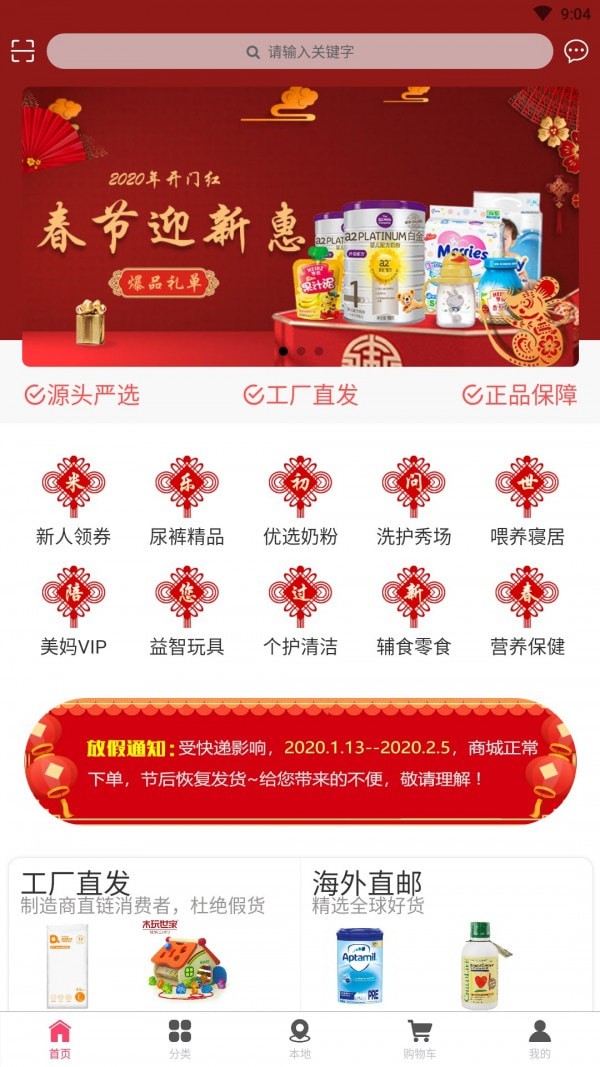Select 优选奶粉 category
Viewport: 600px width, 1067px height.
click(x=300, y=500)
